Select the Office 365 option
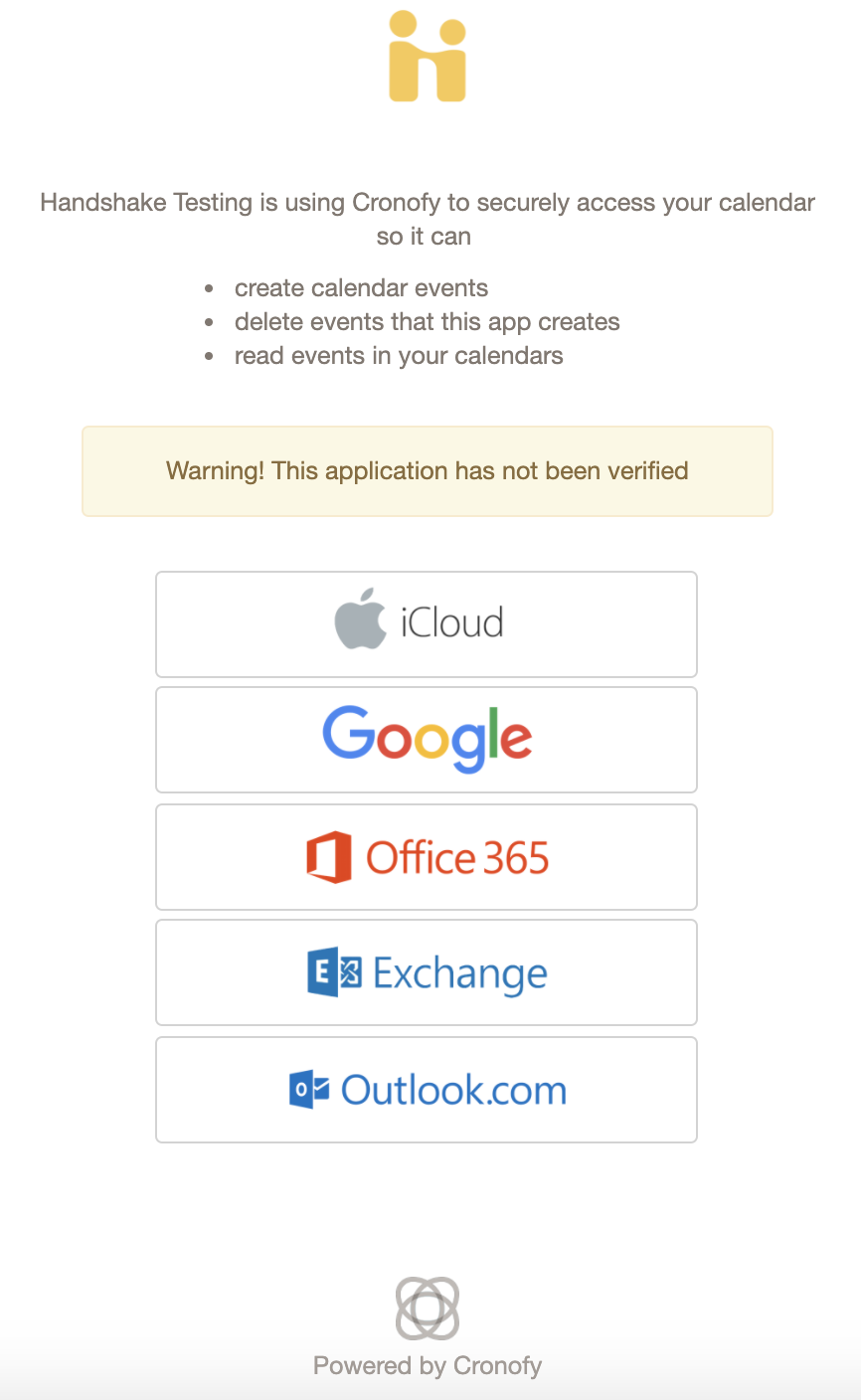Image resolution: width=861 pixels, height=1400 pixels. pos(426,856)
